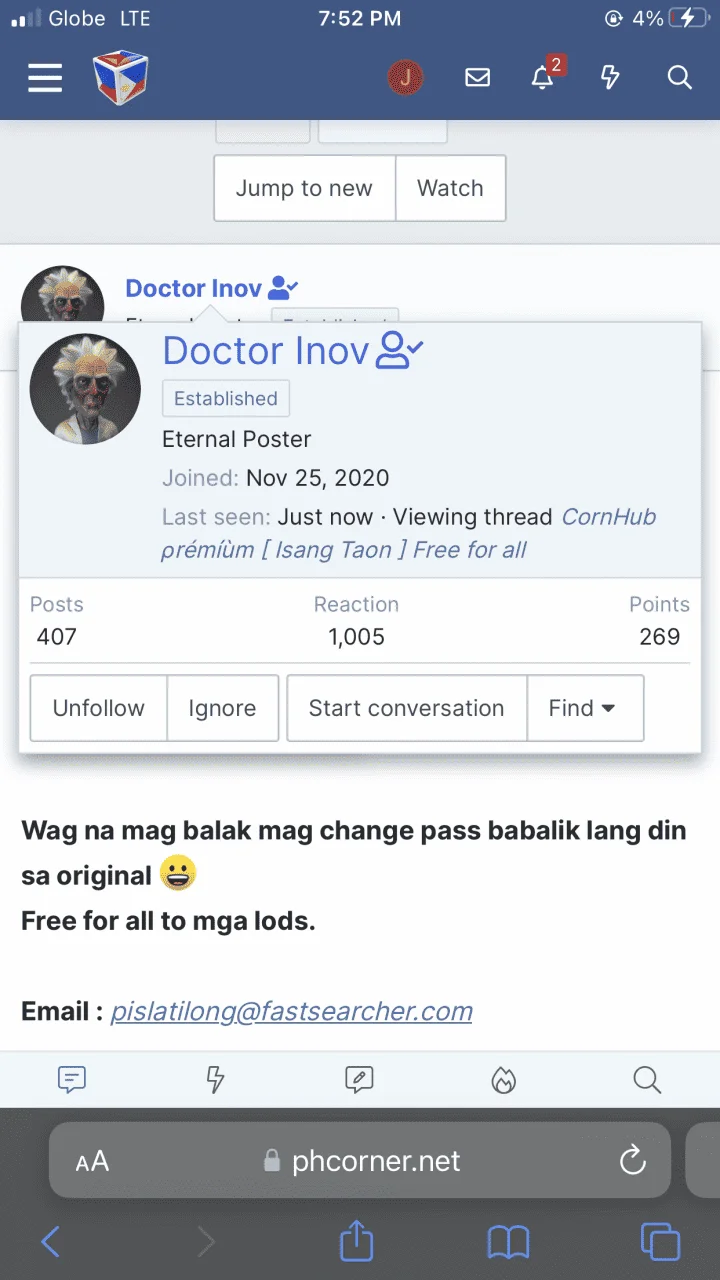The height and width of the screenshot is (1280, 720).
Task: Open the conversations inbox envelope
Action: [x=478, y=77]
